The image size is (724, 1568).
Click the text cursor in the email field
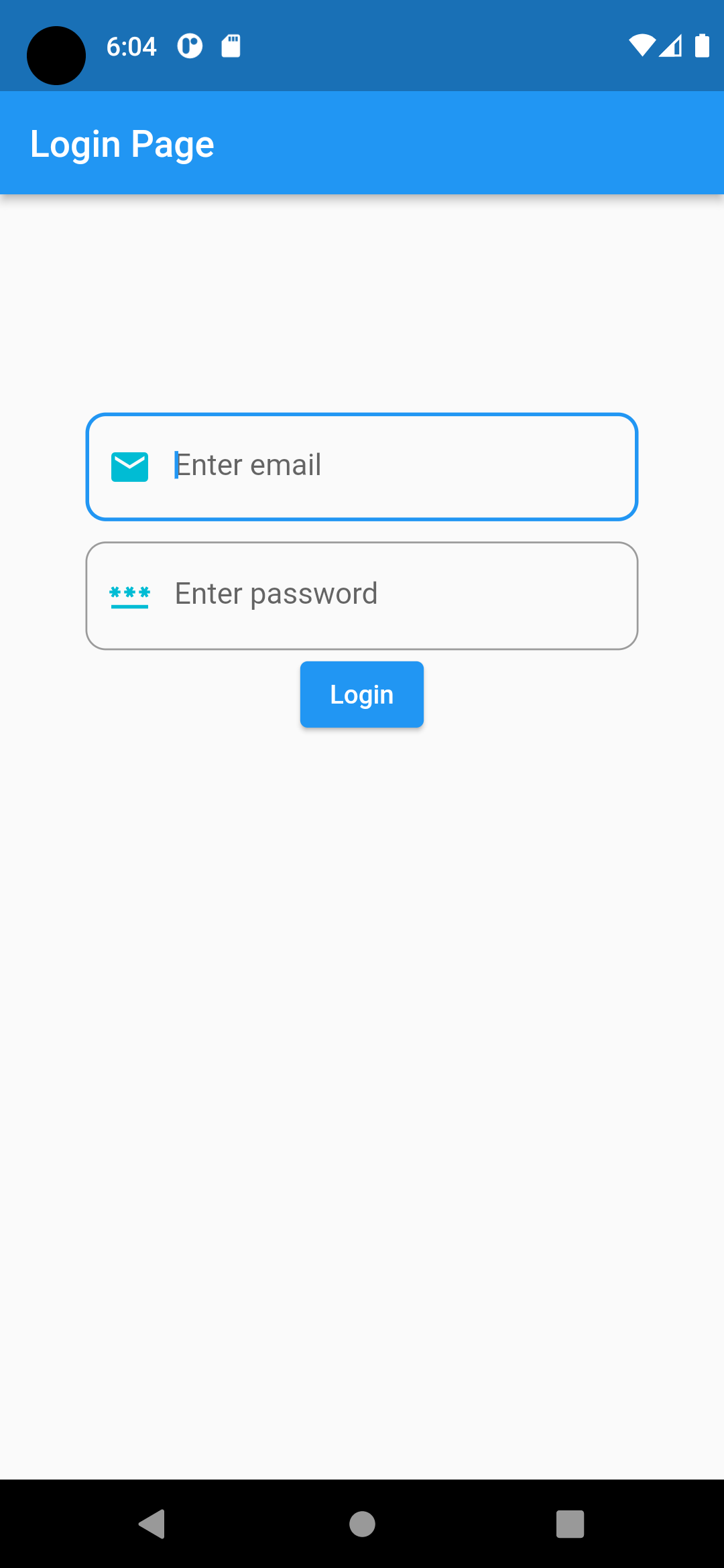(176, 464)
